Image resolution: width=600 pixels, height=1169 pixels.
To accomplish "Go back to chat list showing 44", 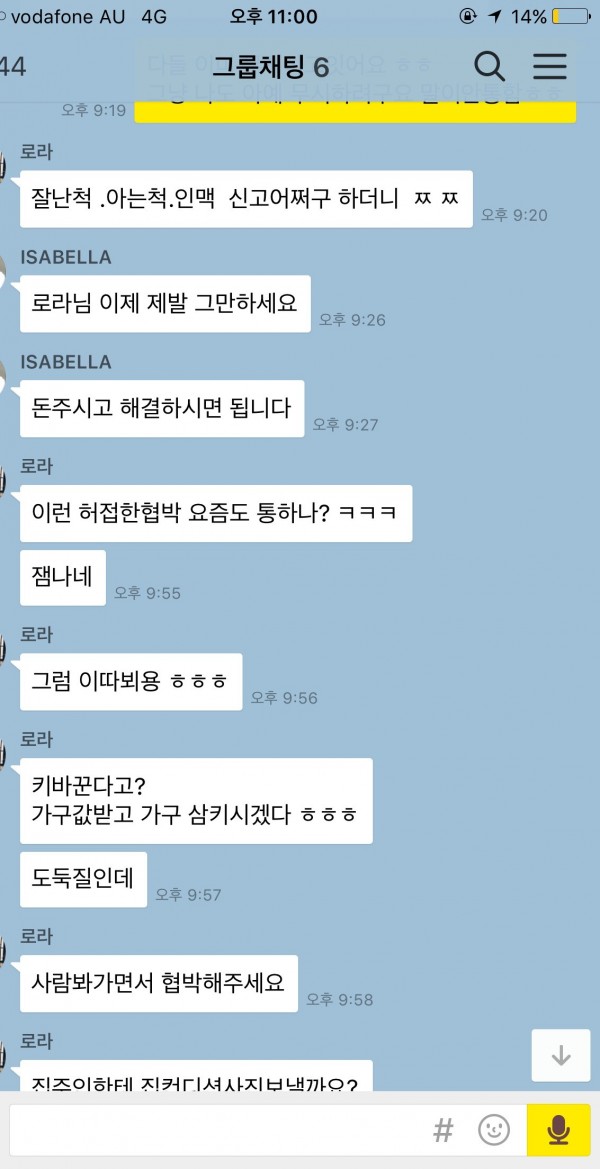I will 14,67.
